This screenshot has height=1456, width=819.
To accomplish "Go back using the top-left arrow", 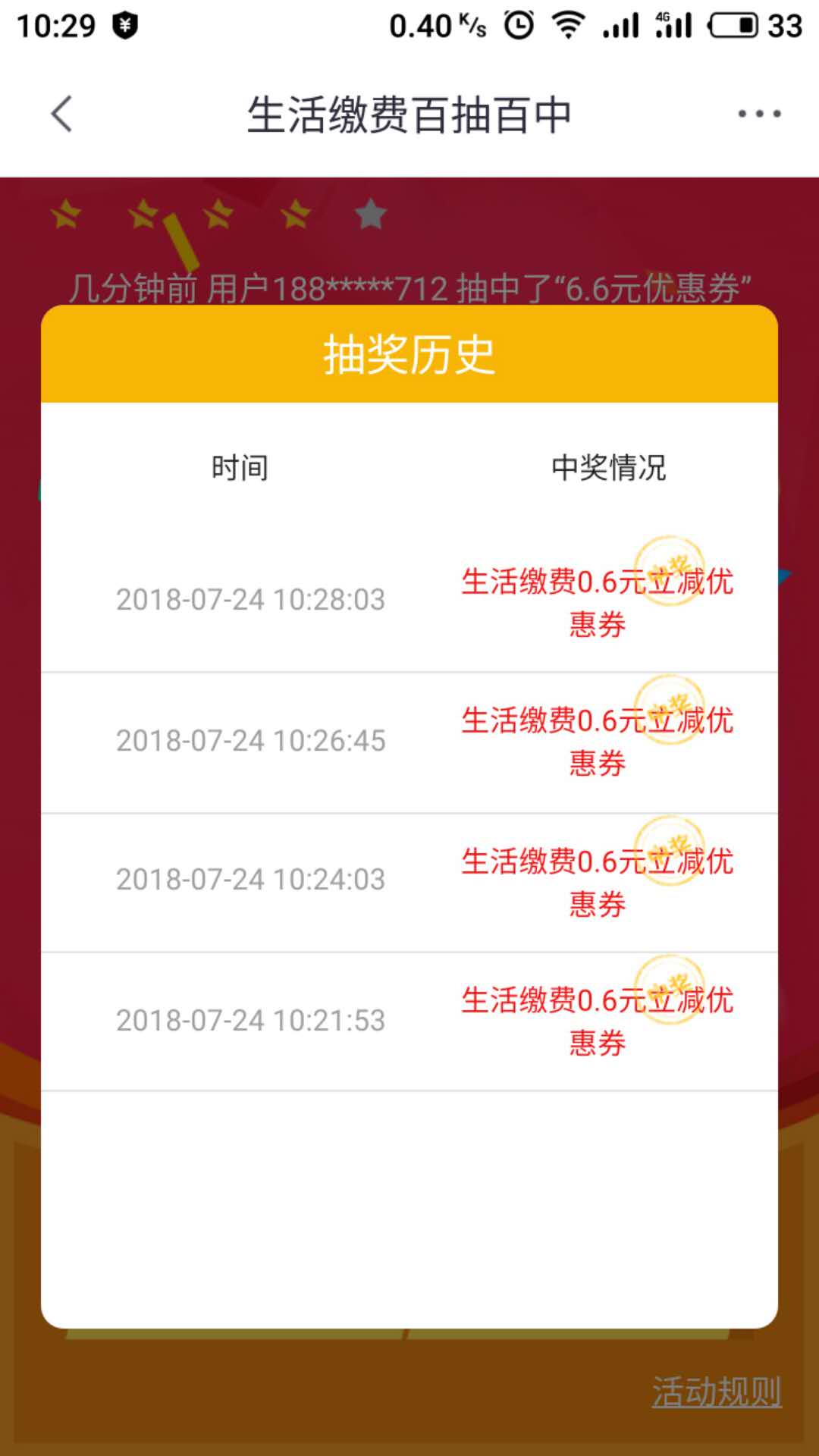I will click(61, 115).
